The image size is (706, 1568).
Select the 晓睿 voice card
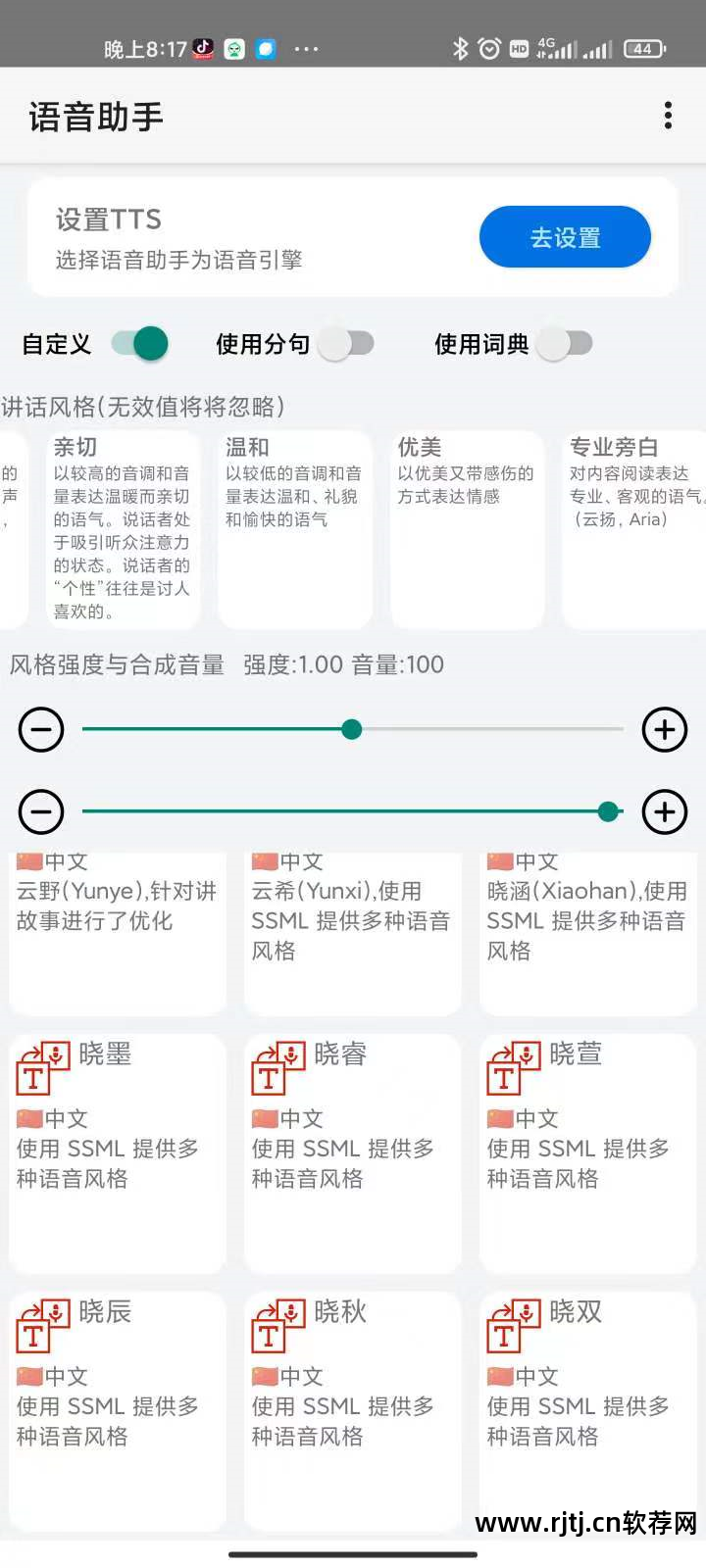coord(353,1152)
